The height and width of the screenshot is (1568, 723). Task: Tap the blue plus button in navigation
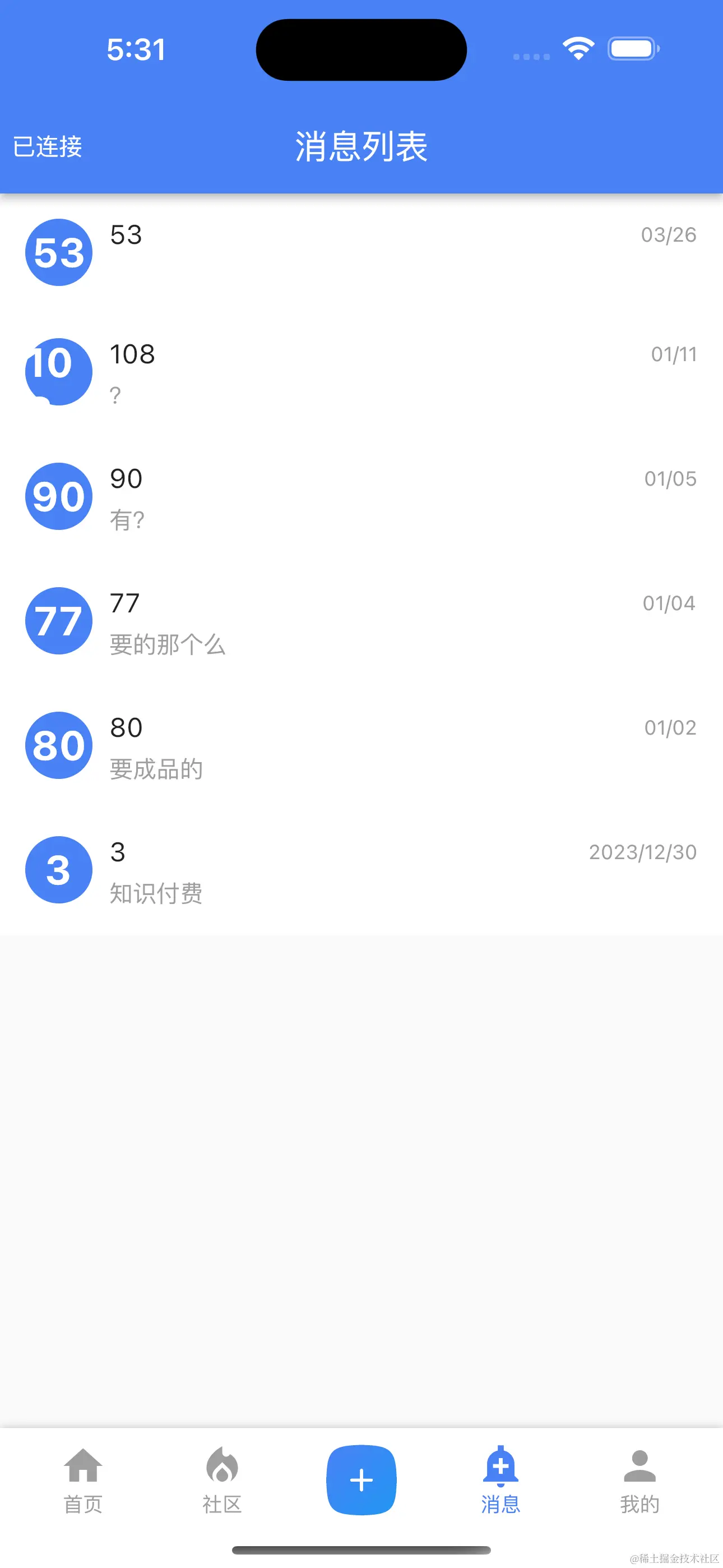click(x=361, y=1479)
